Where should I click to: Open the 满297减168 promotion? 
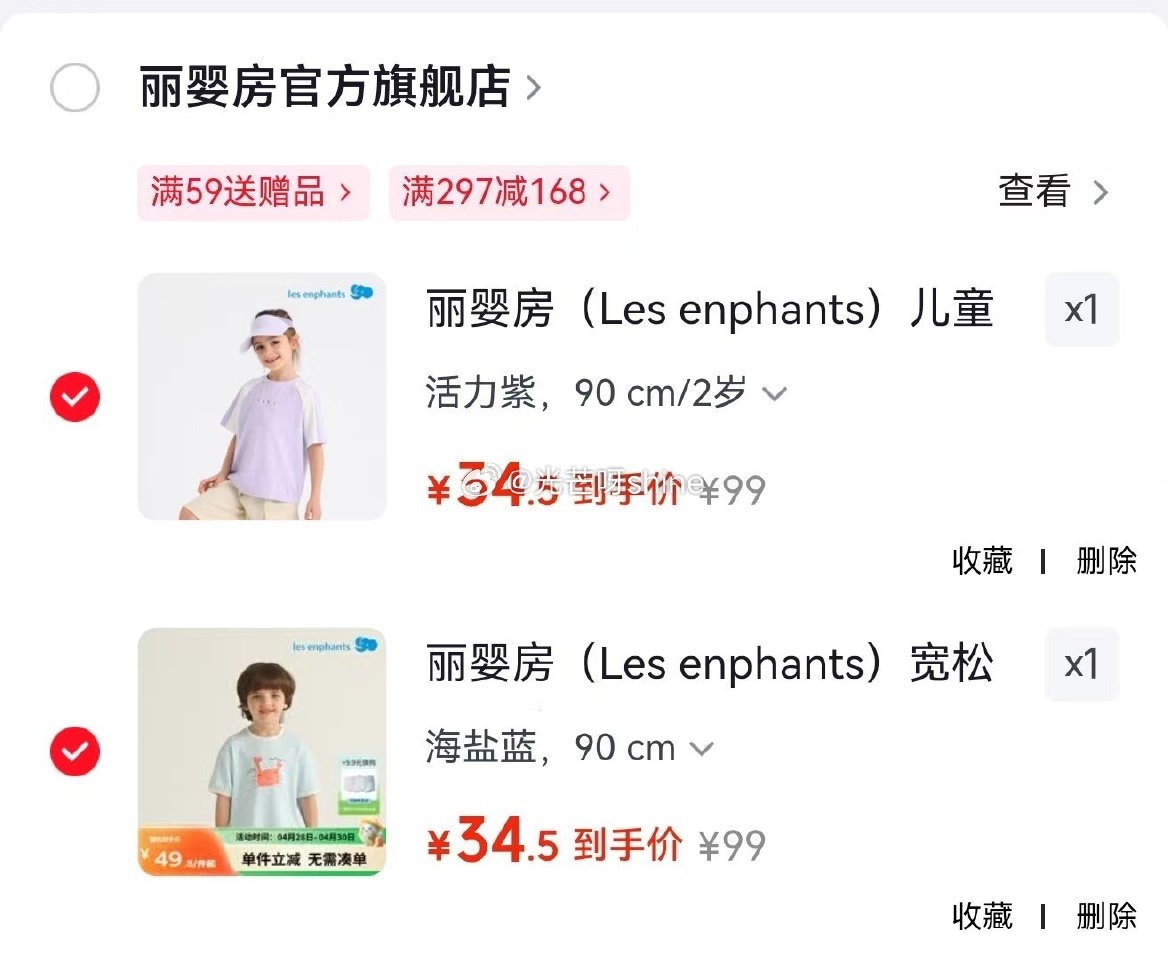508,192
